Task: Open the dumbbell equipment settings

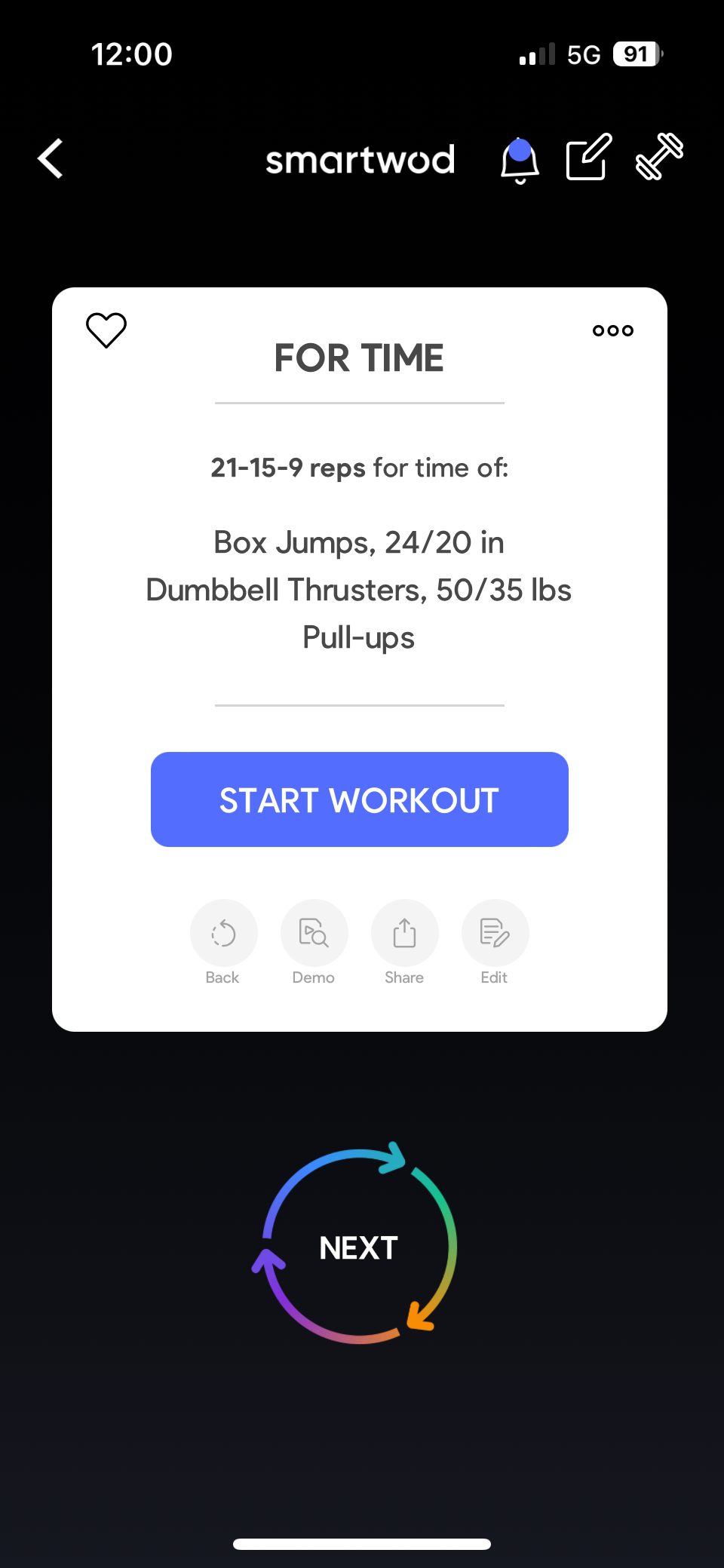Action: coord(659,157)
